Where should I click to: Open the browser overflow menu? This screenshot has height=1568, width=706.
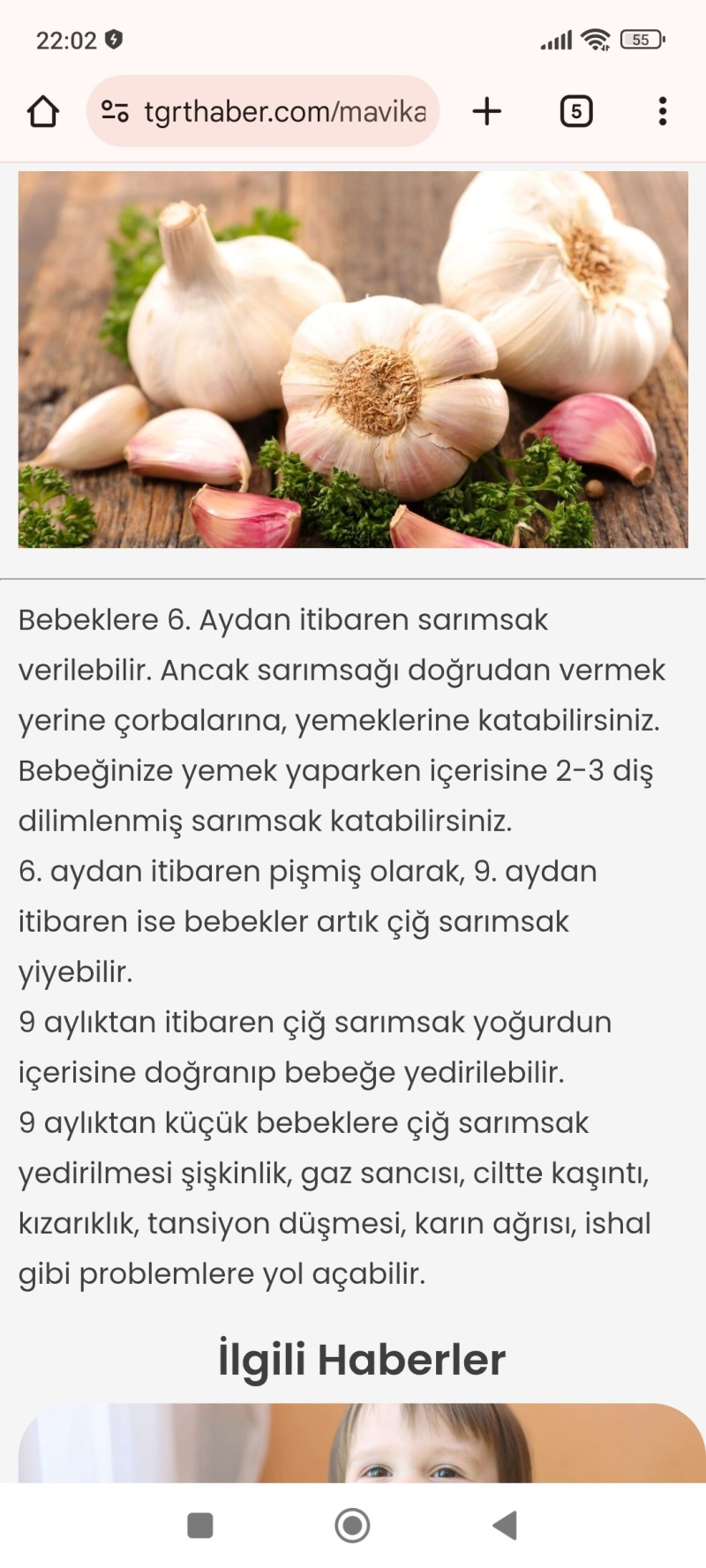(662, 112)
